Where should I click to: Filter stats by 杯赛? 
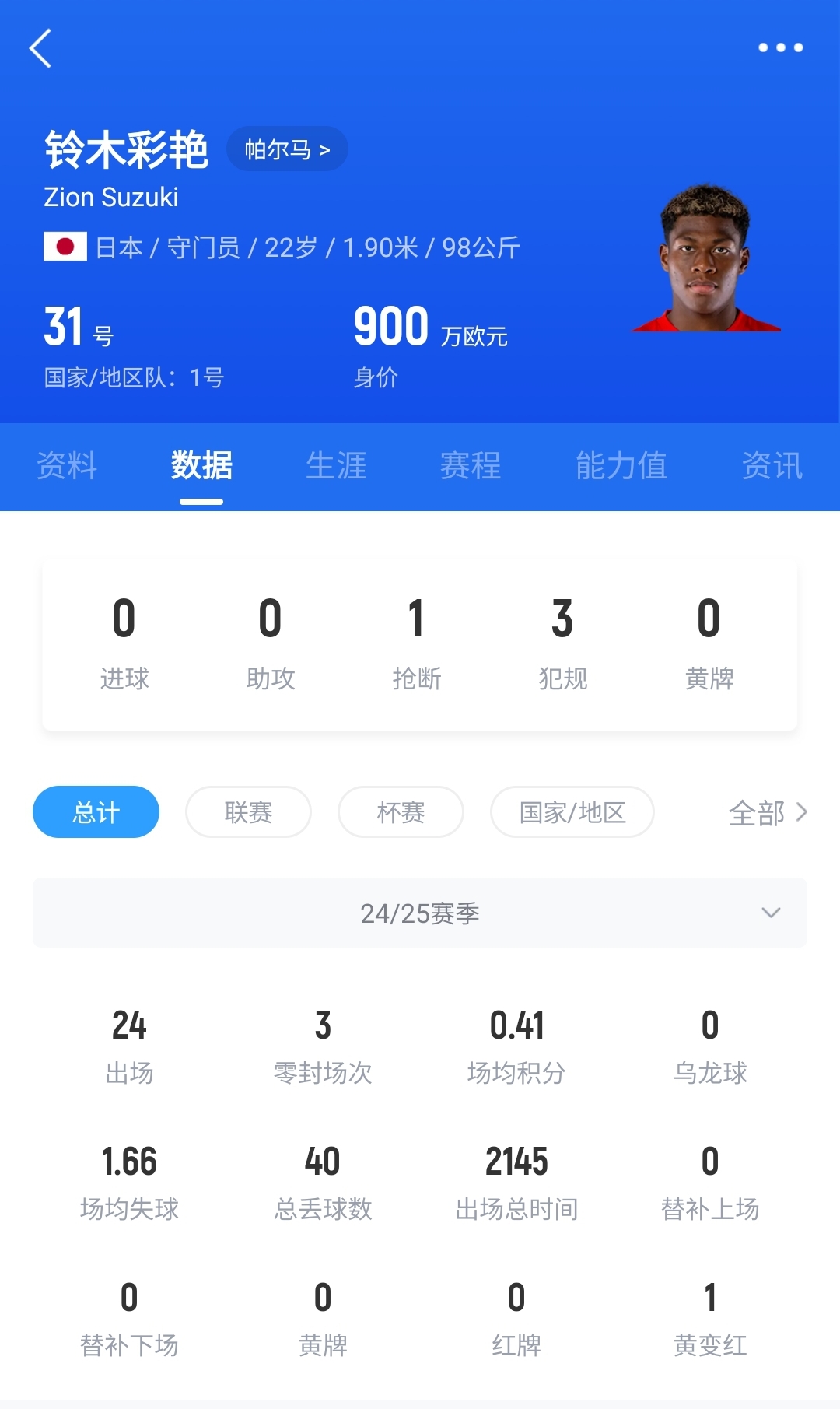[401, 812]
